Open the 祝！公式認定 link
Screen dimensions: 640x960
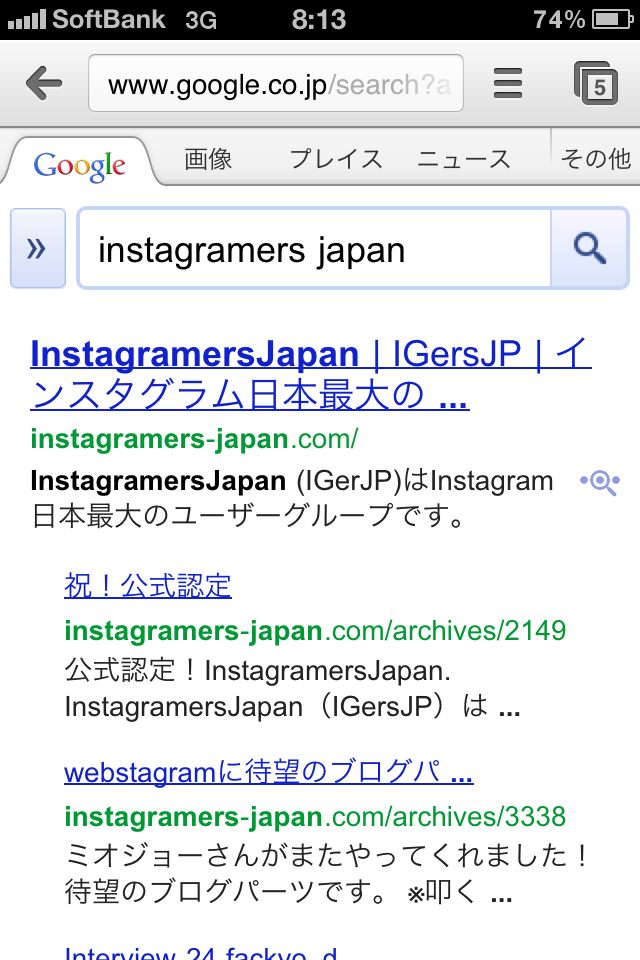click(x=148, y=585)
